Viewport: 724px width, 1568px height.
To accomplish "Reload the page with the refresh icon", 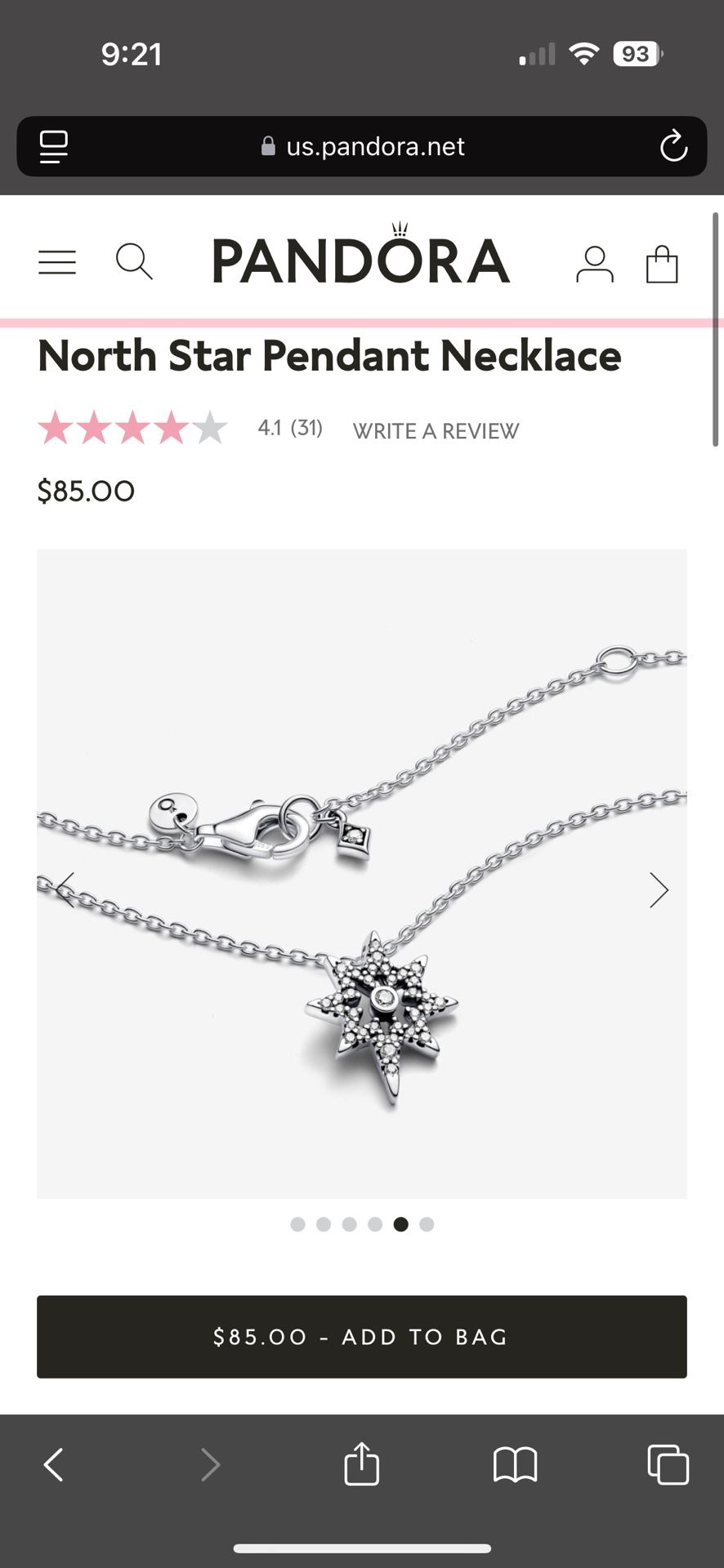I will pyautogui.click(x=673, y=147).
